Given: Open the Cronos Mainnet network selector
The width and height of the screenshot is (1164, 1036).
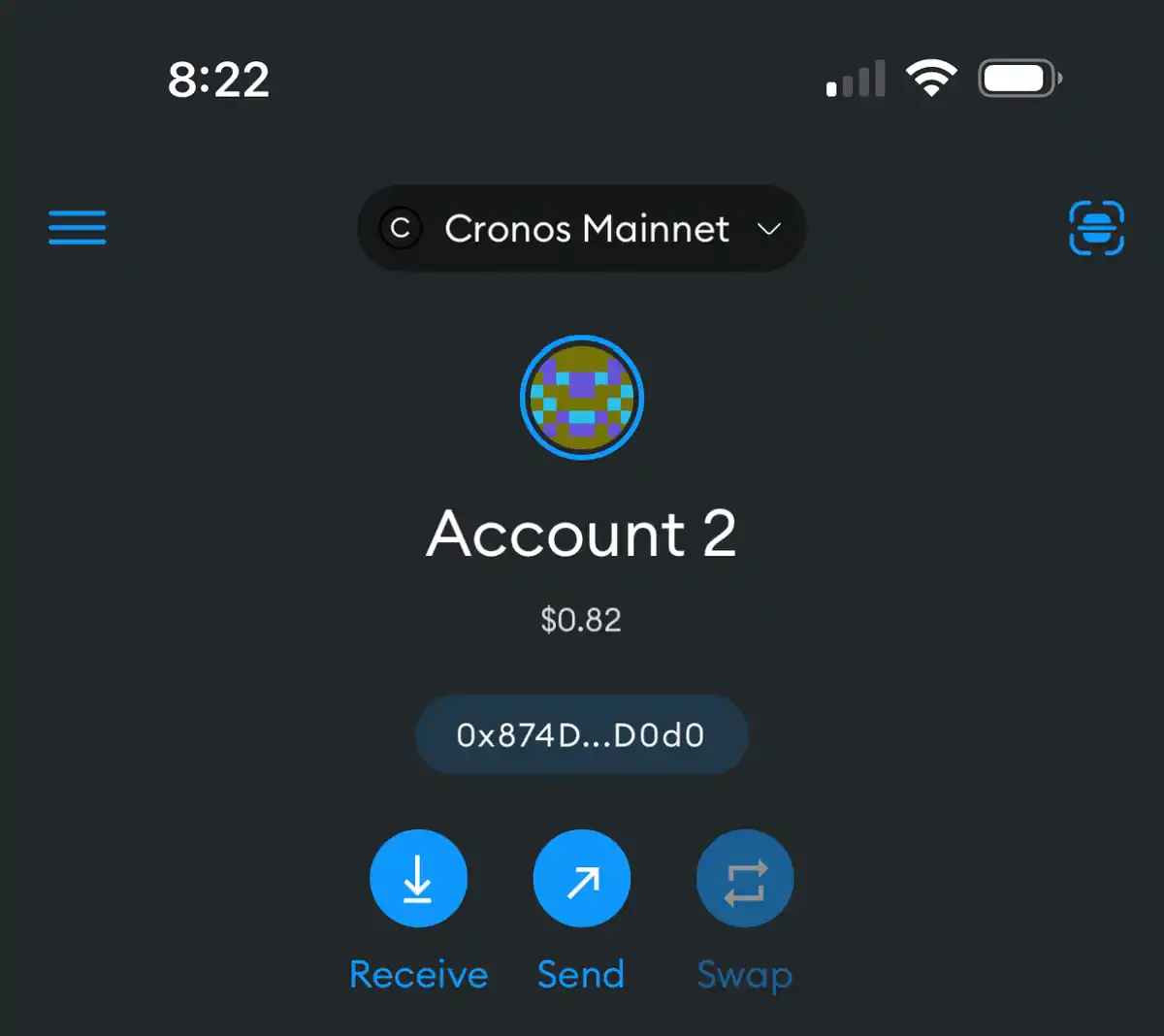Looking at the screenshot, I should (582, 229).
